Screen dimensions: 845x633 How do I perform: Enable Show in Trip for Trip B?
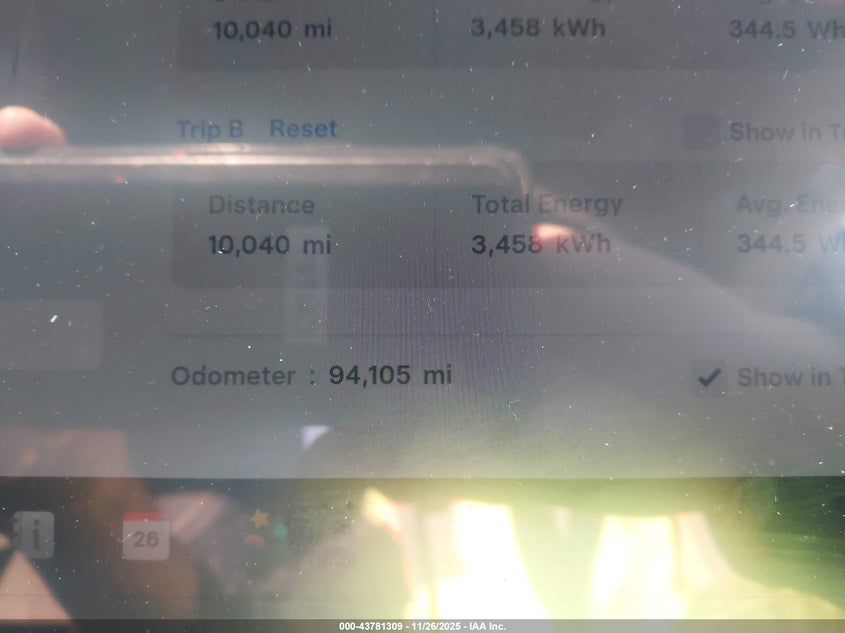pos(701,132)
